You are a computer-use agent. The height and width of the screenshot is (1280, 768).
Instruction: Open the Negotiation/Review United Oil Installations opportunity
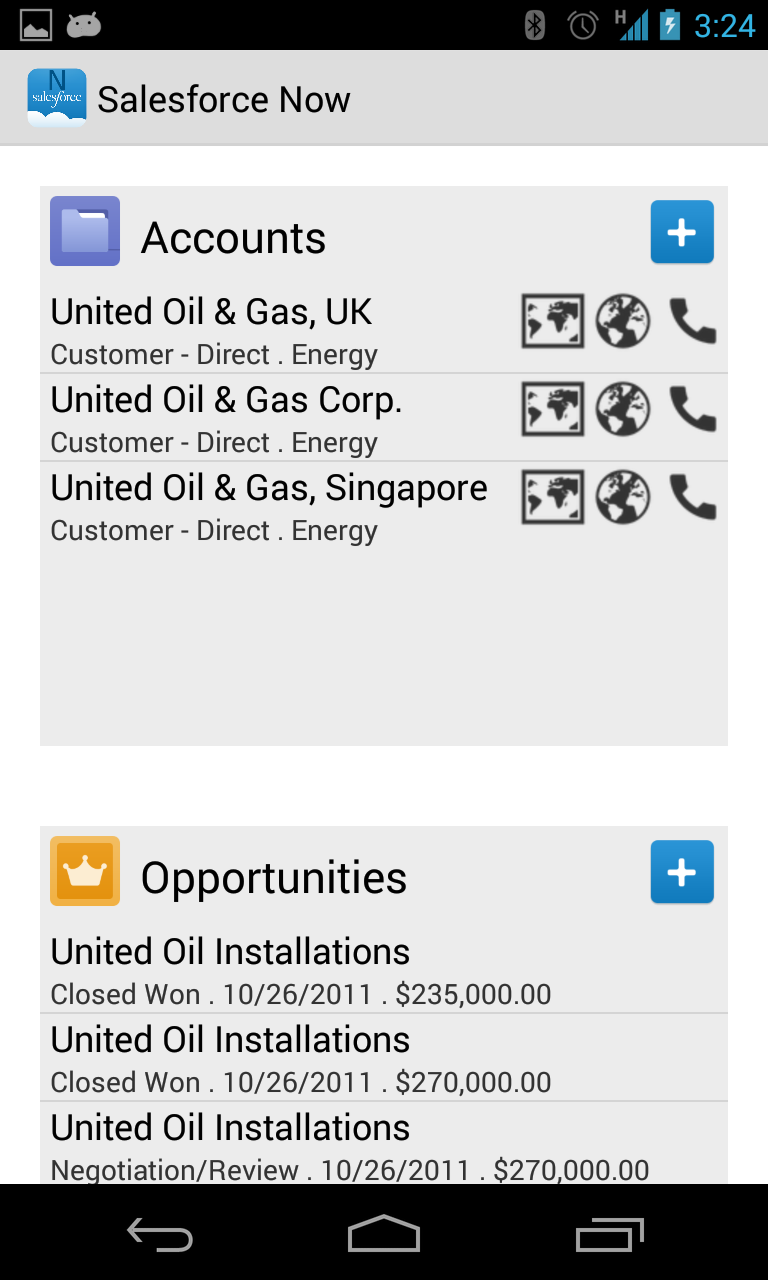click(300, 1146)
